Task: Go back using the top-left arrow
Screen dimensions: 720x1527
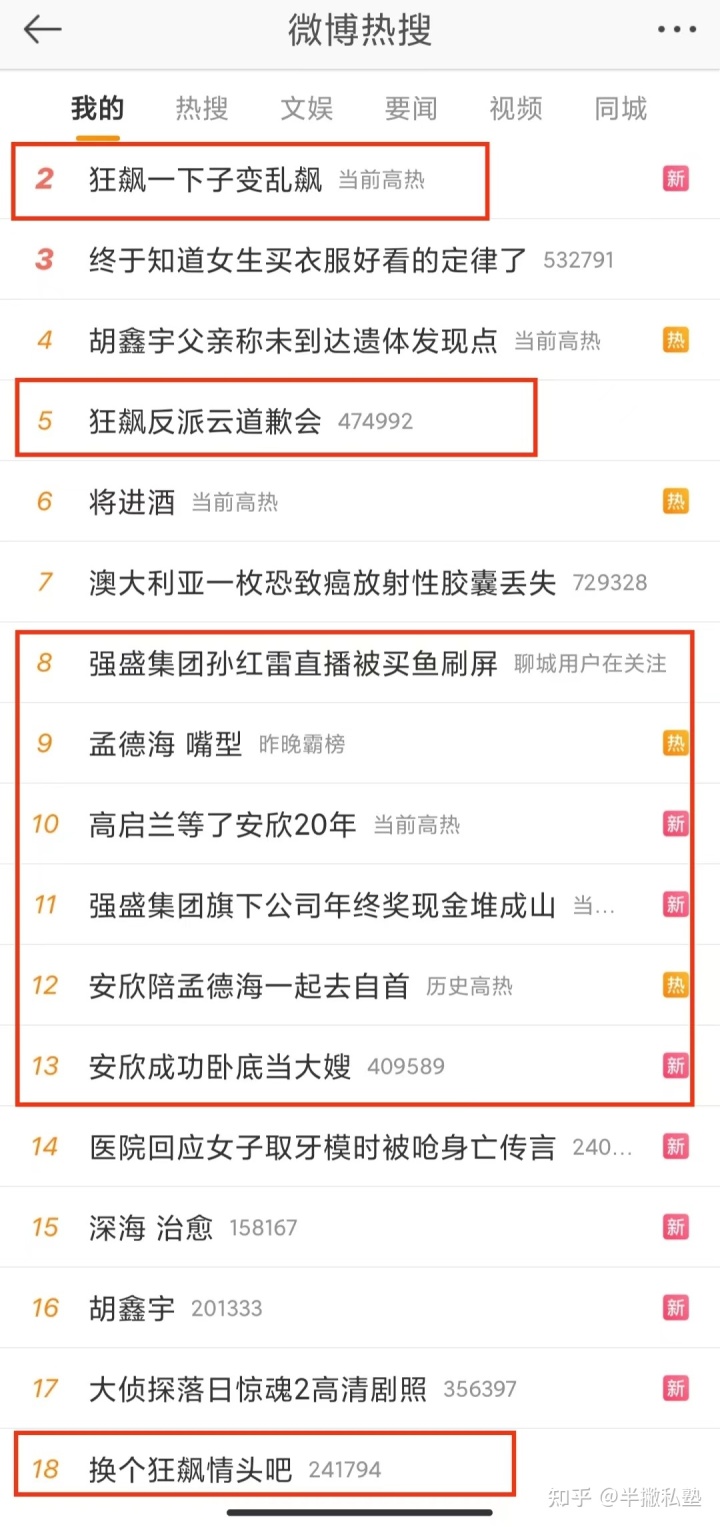Action: (43, 30)
